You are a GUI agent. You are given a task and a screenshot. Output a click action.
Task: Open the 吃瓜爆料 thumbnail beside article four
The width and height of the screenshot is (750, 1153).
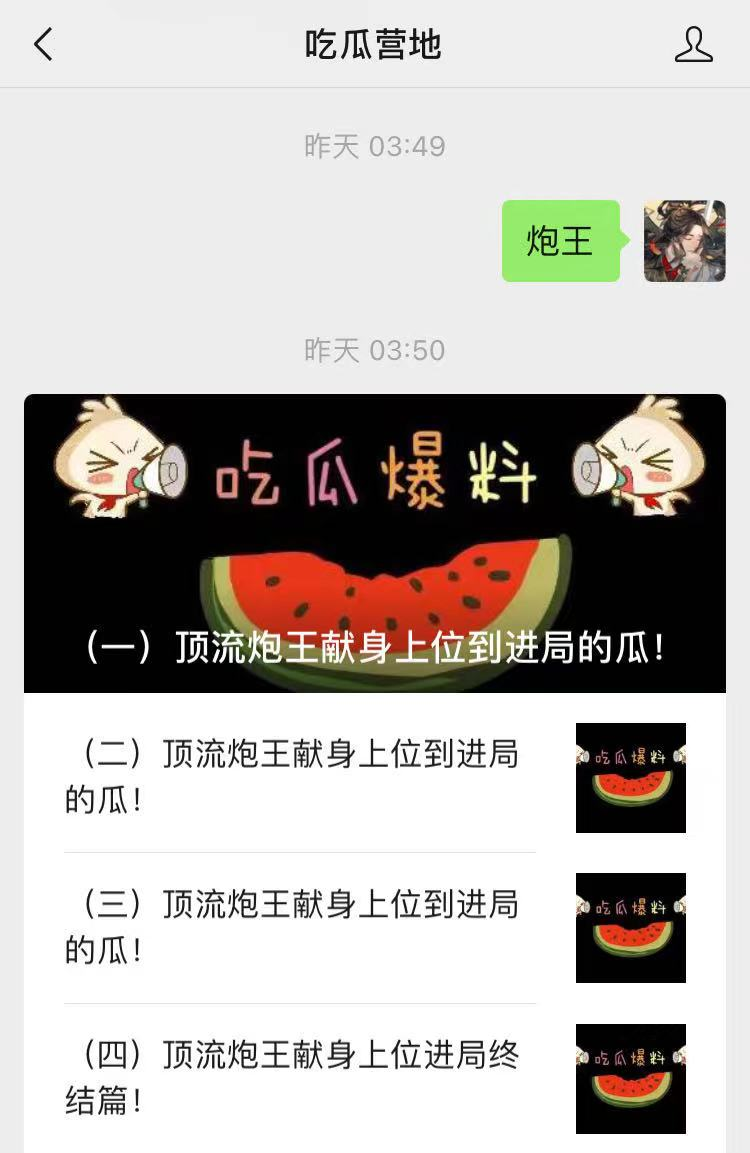point(630,1078)
